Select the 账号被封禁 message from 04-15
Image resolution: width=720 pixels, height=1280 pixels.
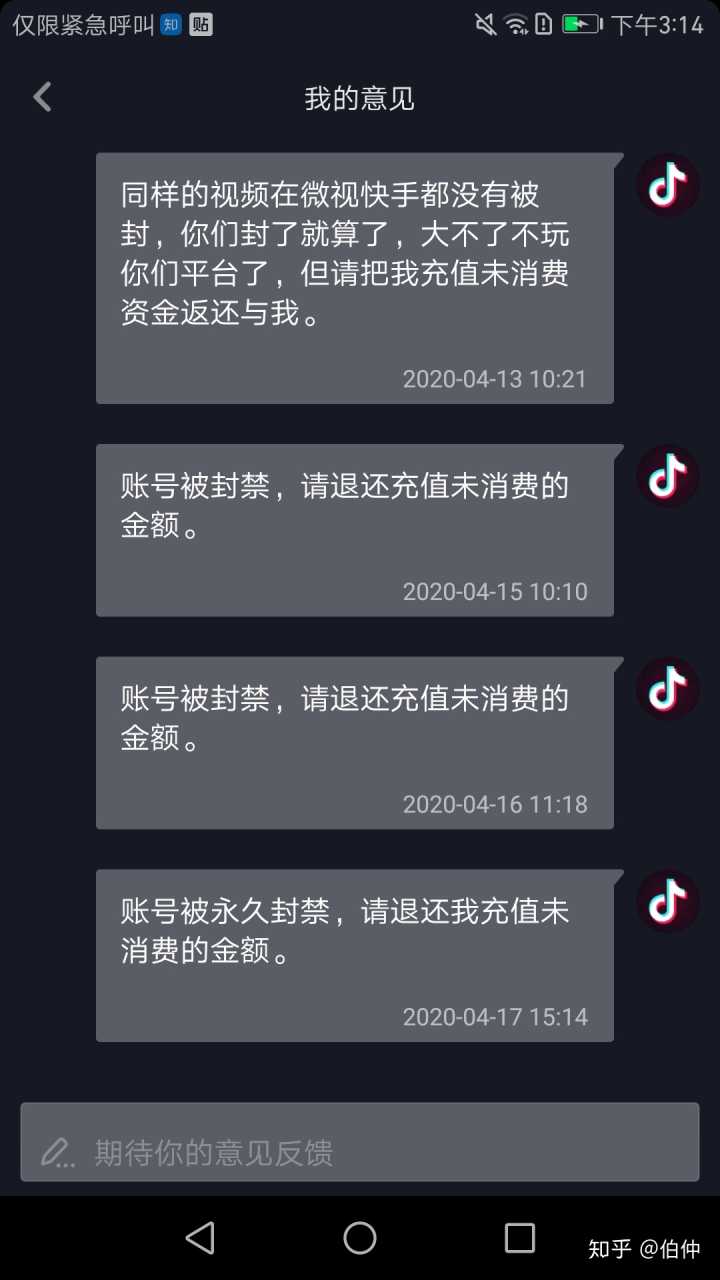tap(354, 530)
